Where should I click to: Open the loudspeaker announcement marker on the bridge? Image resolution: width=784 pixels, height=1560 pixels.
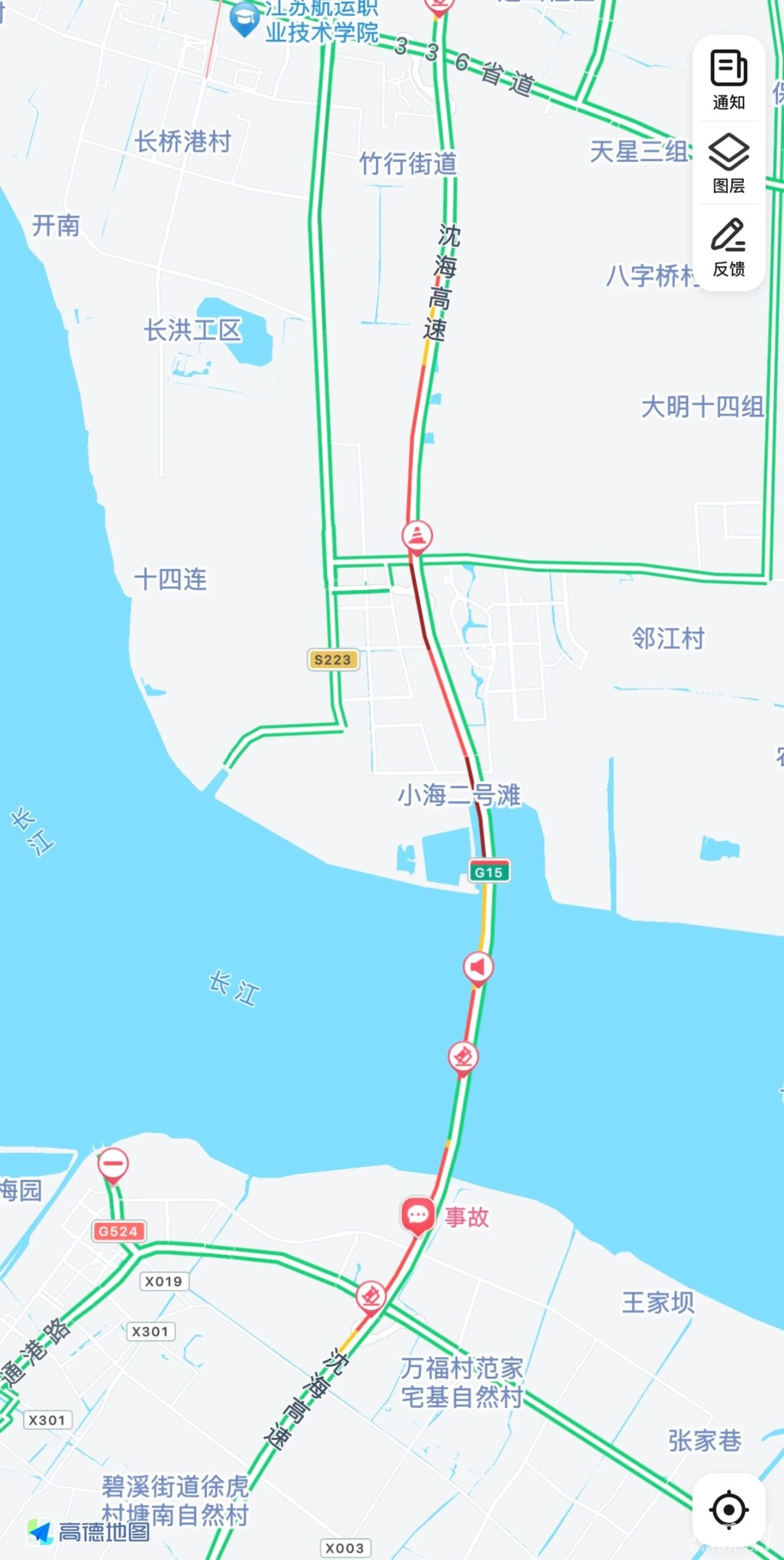pos(478,967)
